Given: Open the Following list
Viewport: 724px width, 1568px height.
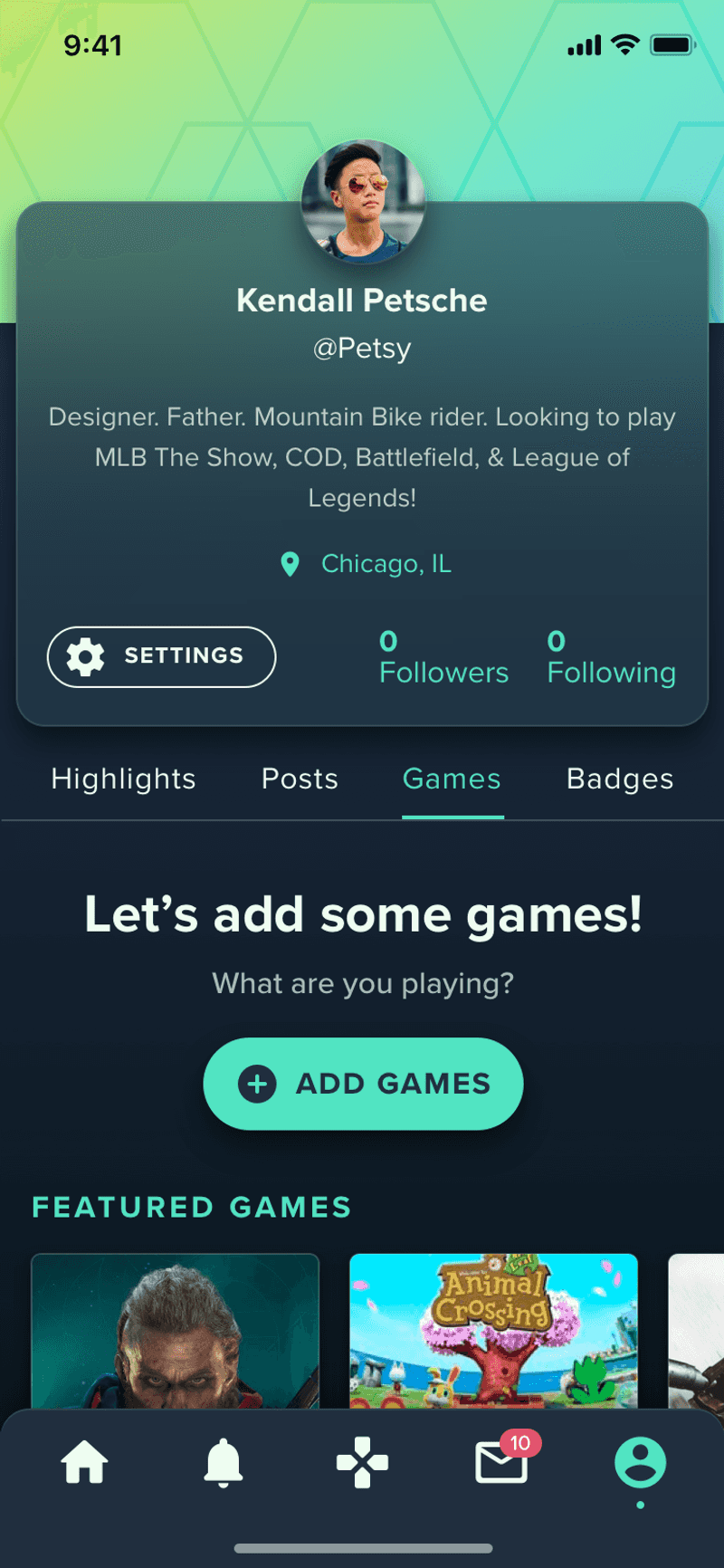Looking at the screenshot, I should point(611,658).
